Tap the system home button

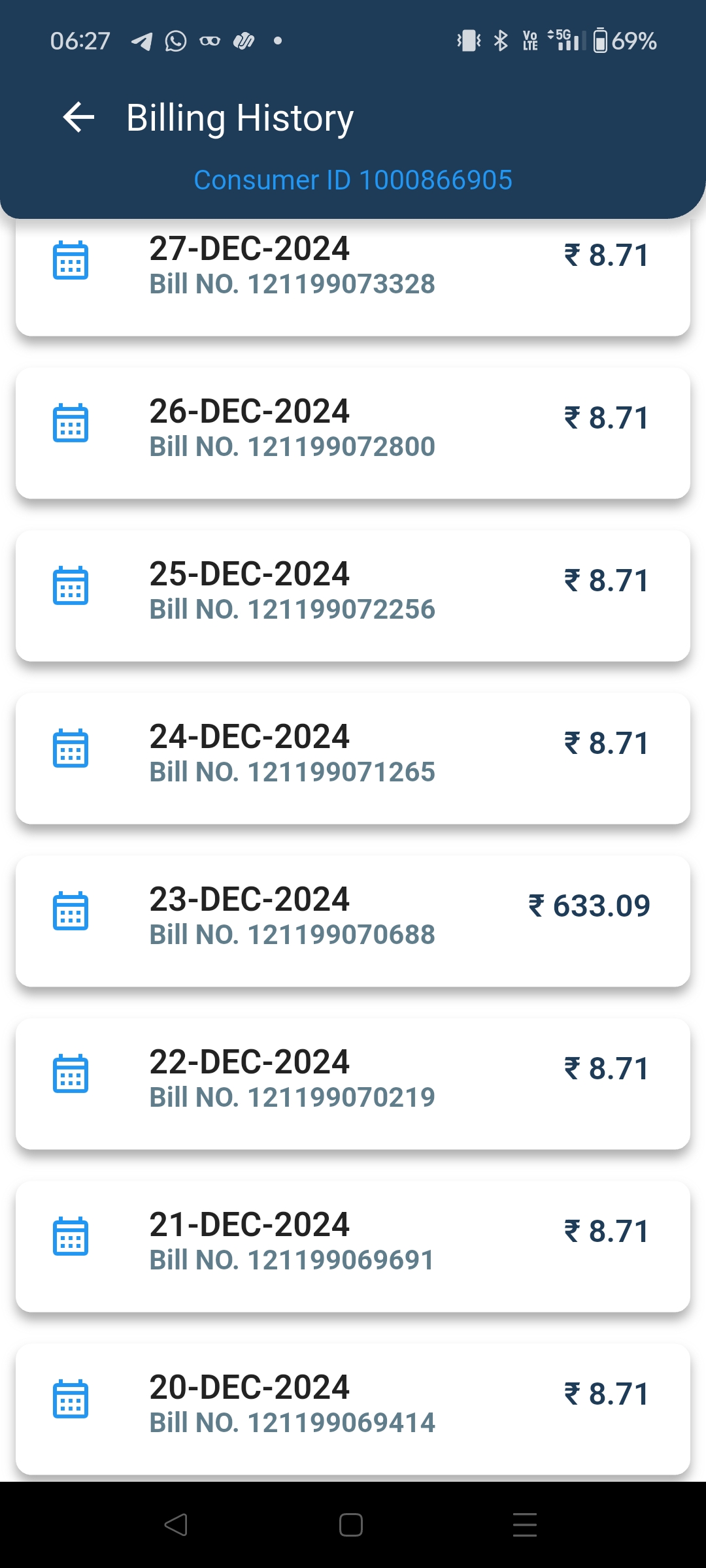(351, 1525)
